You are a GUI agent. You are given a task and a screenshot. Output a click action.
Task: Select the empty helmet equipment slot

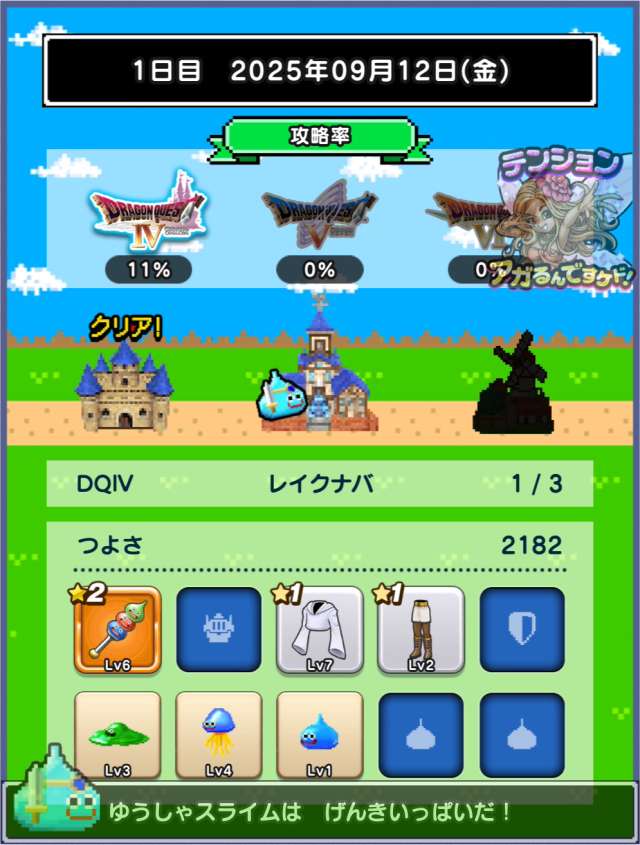[x=218, y=631]
